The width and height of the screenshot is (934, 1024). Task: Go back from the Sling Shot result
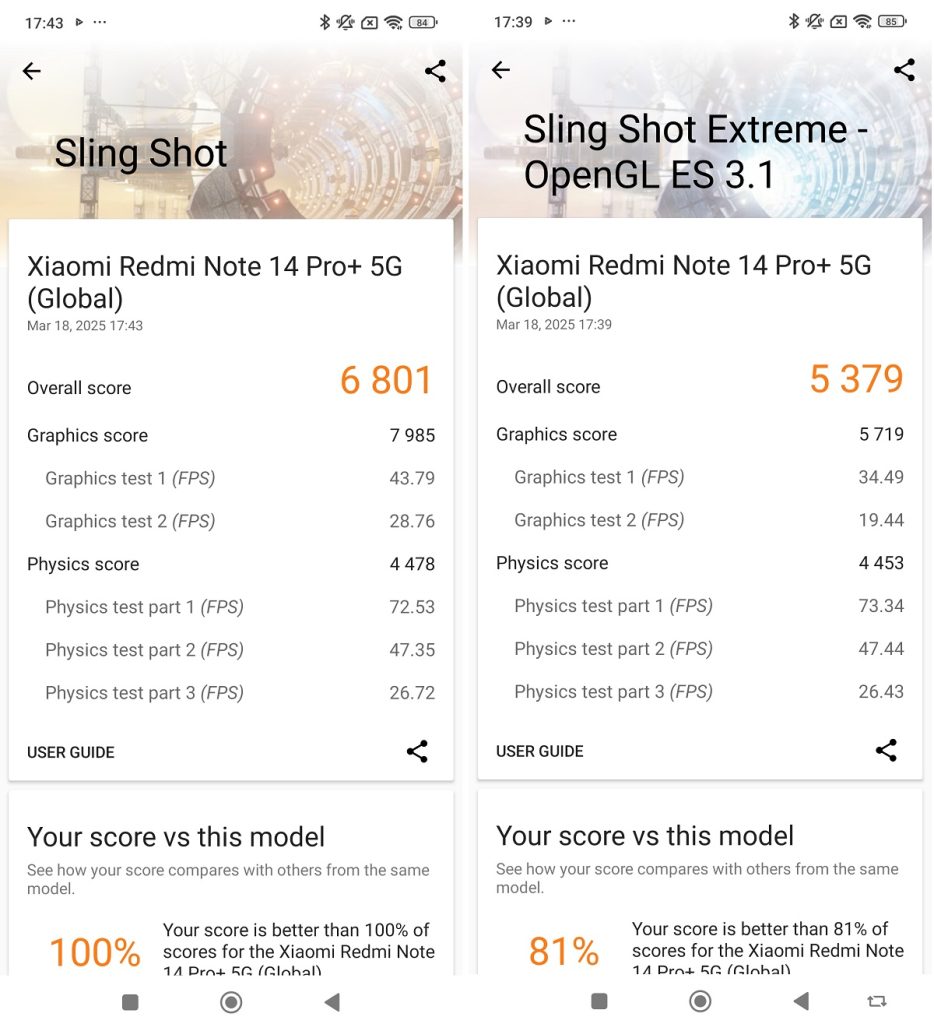click(32, 71)
